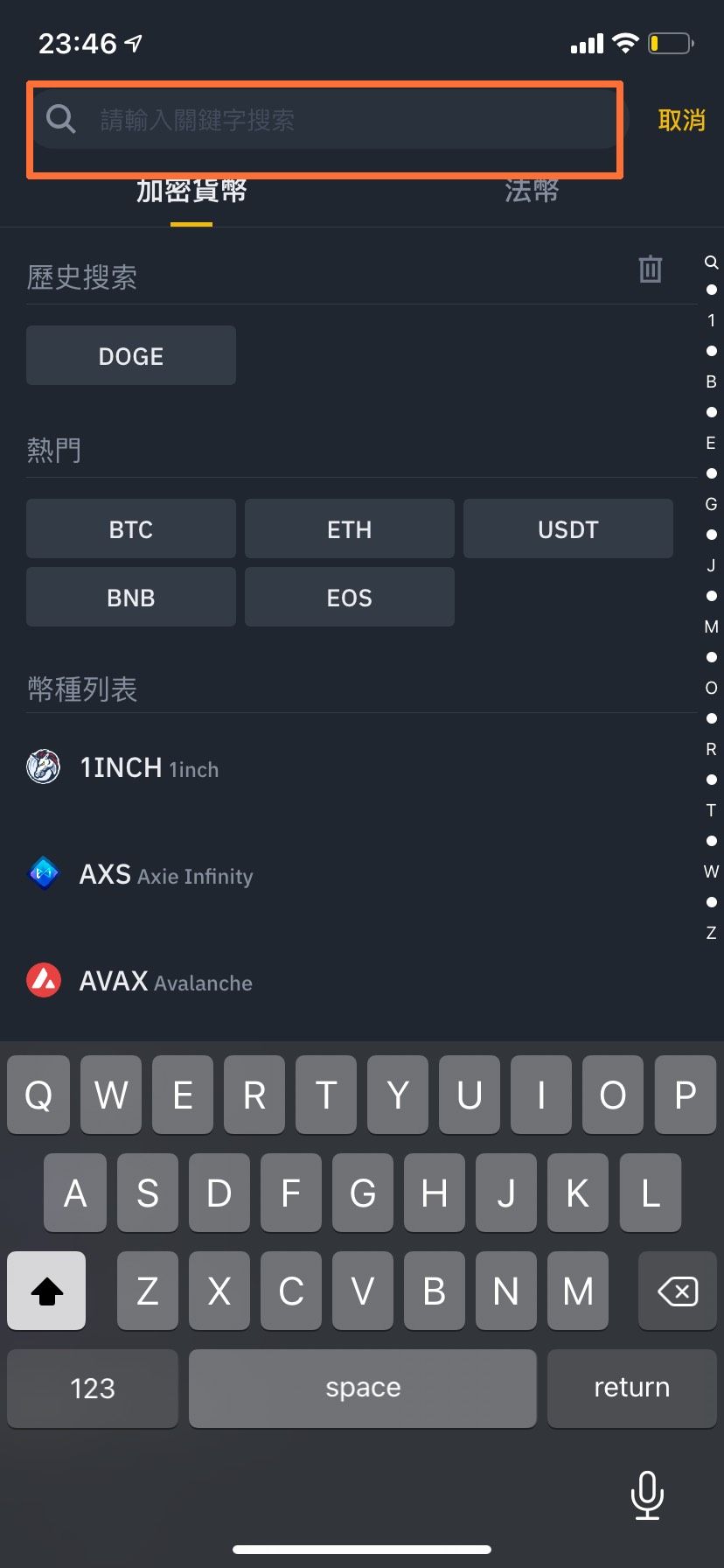Tap the keyword search input field

[332, 120]
